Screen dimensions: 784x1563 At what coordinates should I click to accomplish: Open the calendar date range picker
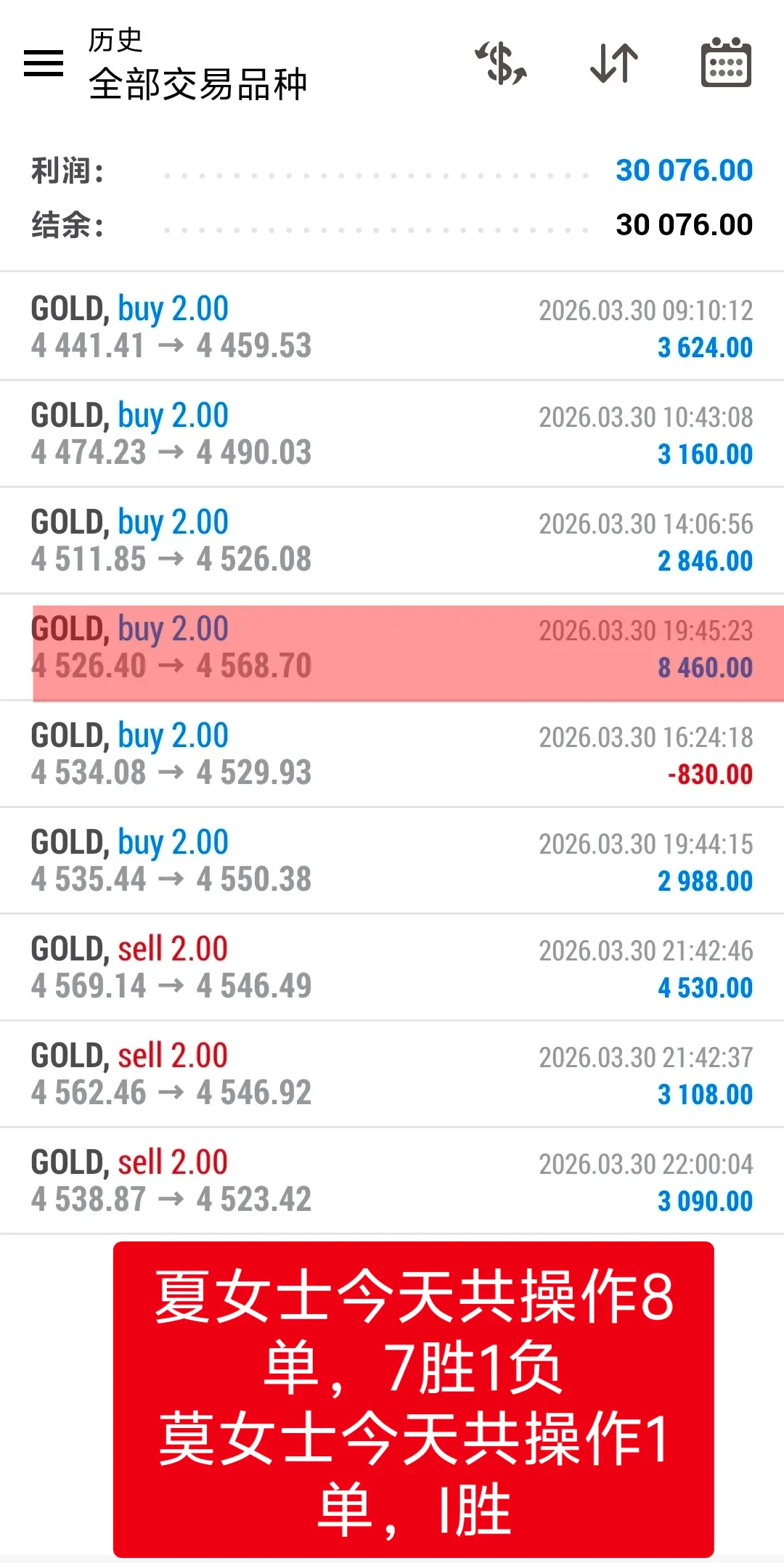pyautogui.click(x=726, y=63)
